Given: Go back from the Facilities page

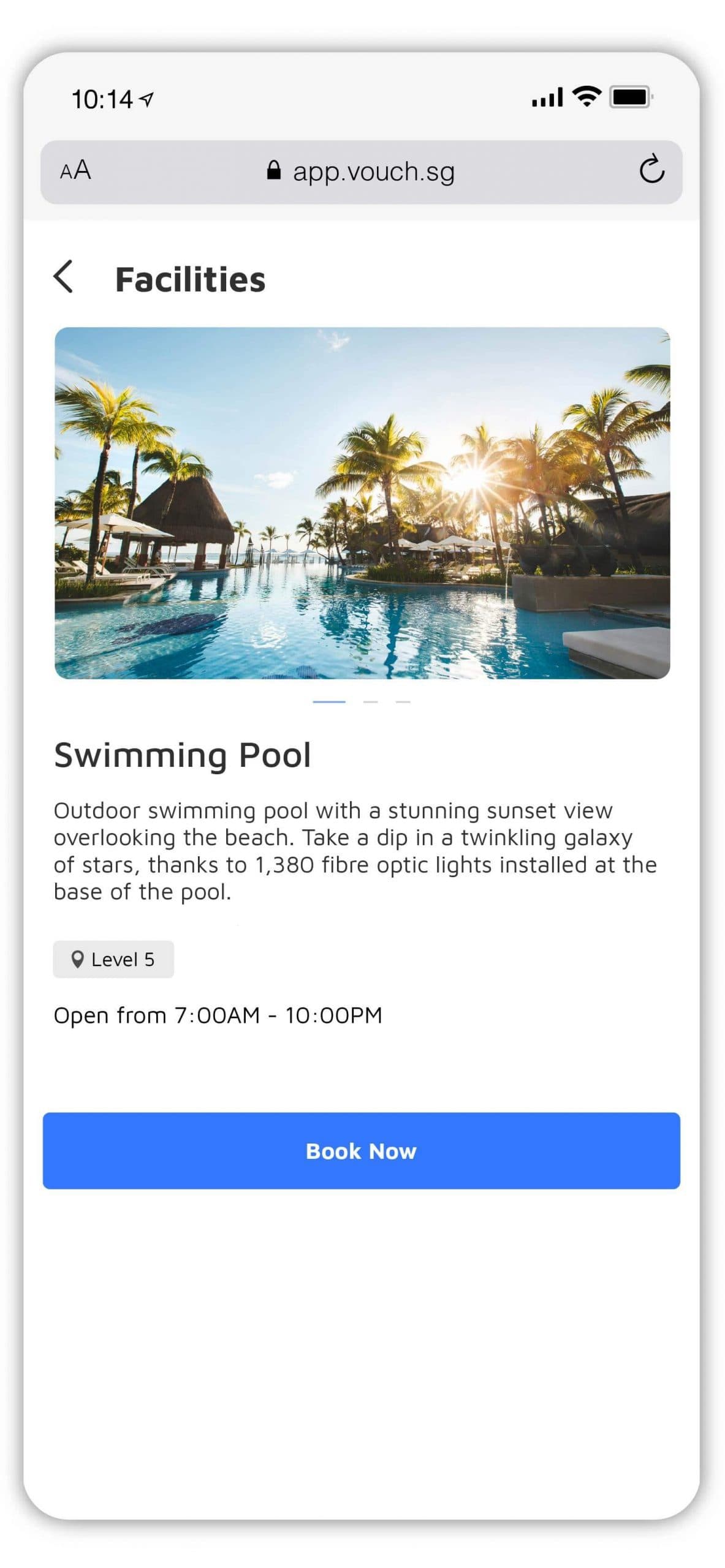Looking at the screenshot, I should point(64,276).
